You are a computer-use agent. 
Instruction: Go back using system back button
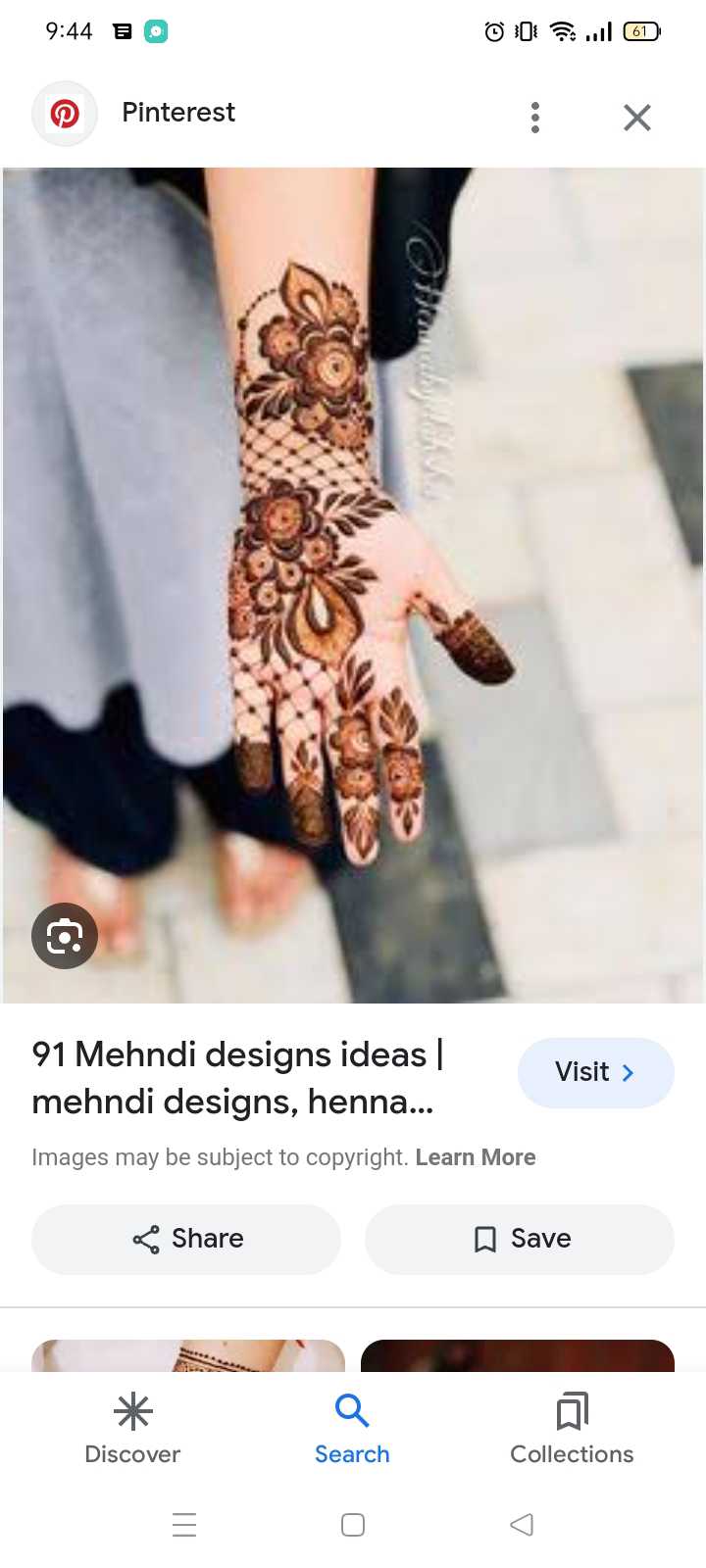[x=522, y=1524]
